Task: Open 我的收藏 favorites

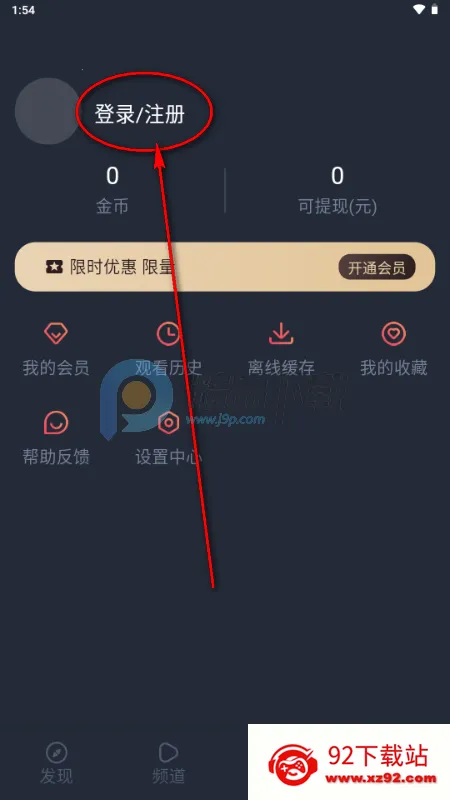Action: point(394,349)
